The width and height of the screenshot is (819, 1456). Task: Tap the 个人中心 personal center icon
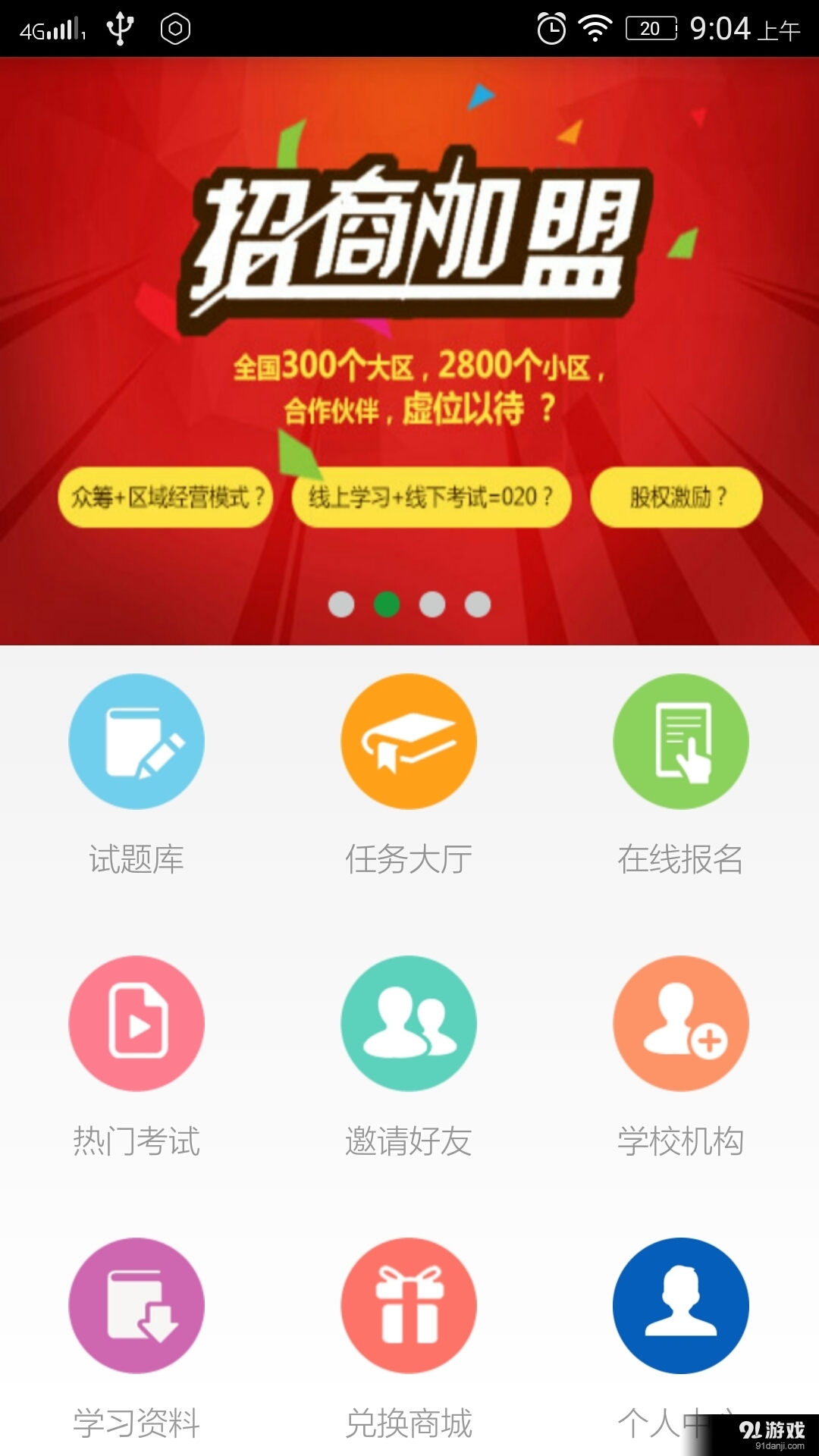pyautogui.click(x=681, y=1304)
